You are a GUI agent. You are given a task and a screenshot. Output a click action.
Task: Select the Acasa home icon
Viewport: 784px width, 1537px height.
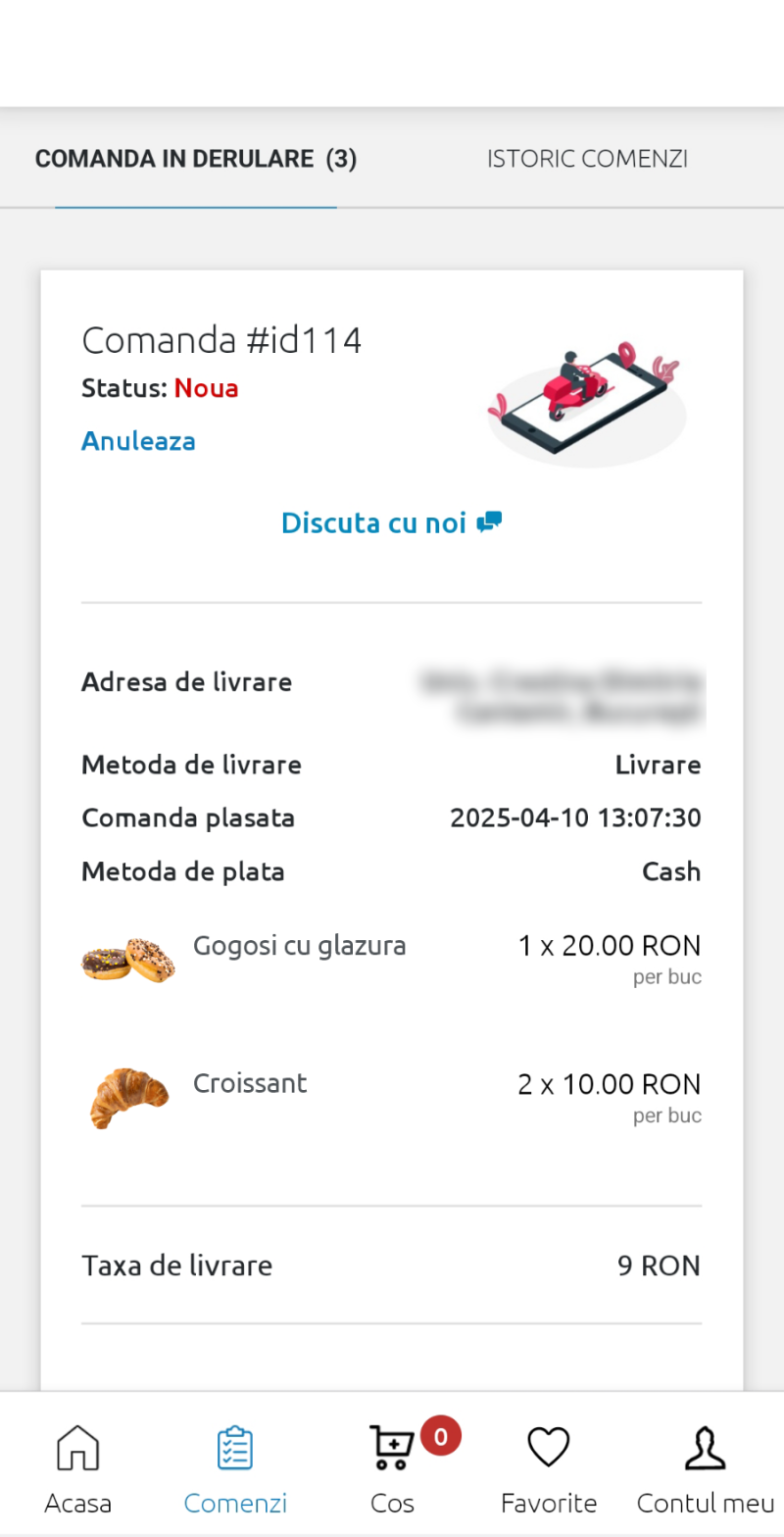(77, 1447)
